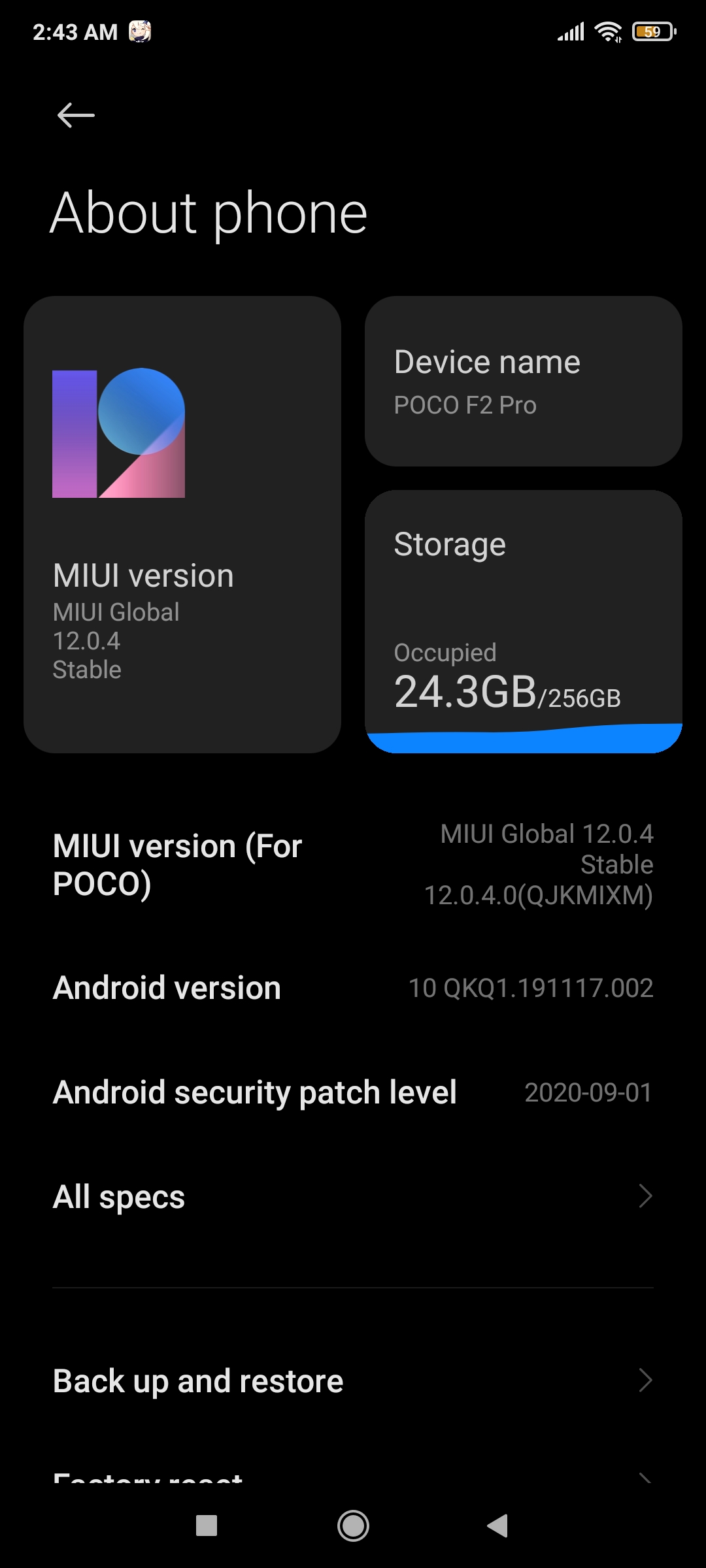The height and width of the screenshot is (1568, 706).
Task: Go back using the top arrow
Action: [x=76, y=116]
